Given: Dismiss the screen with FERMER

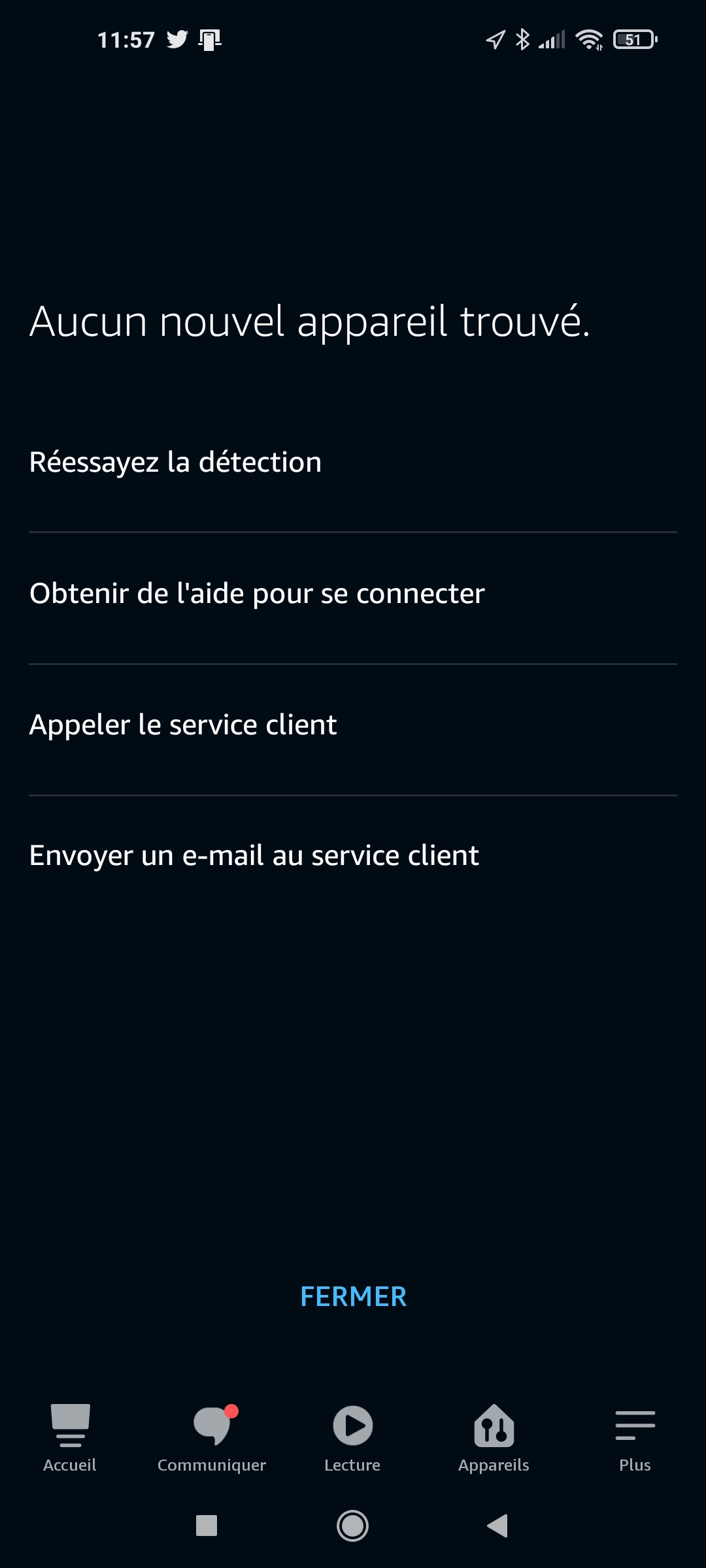Looking at the screenshot, I should 353,1297.
